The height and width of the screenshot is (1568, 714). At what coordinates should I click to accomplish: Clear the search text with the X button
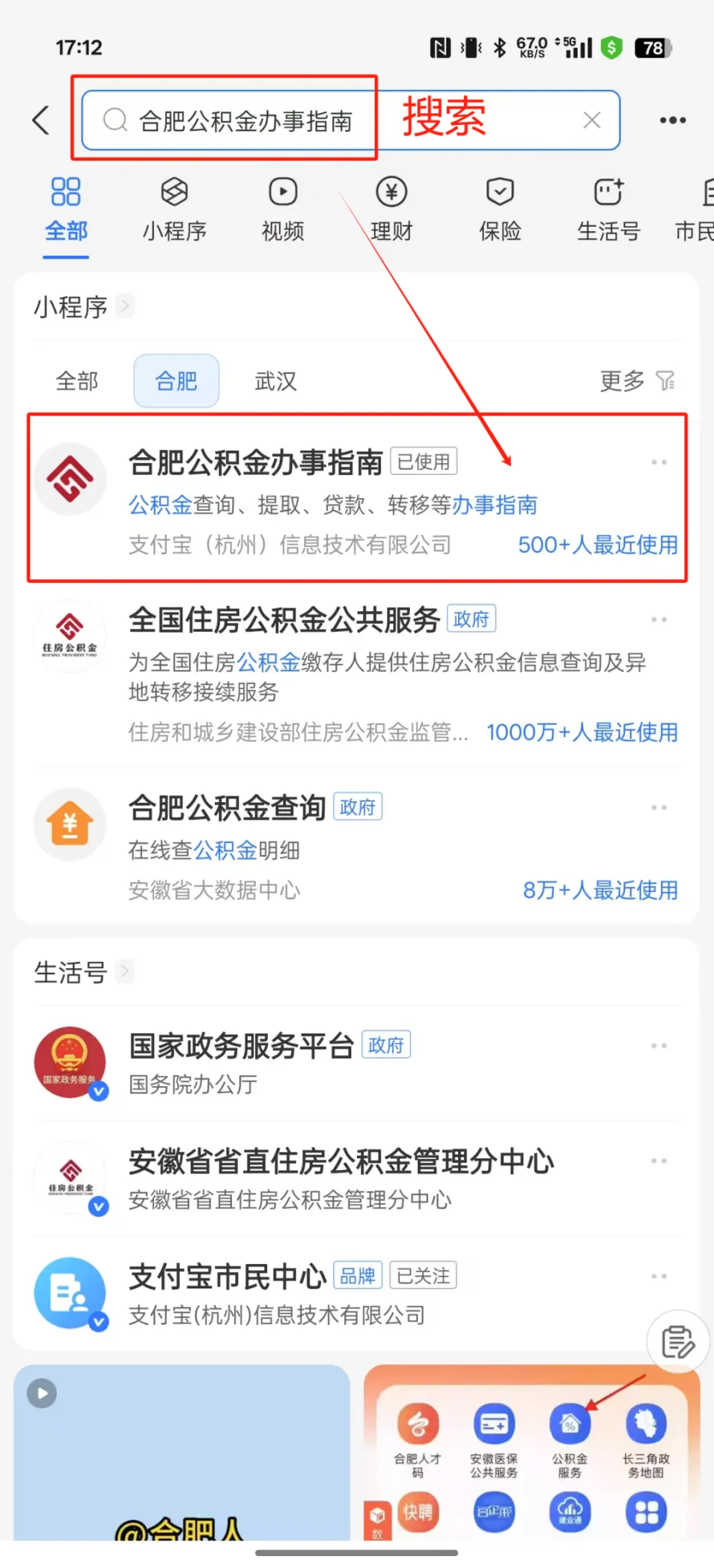pos(592,120)
